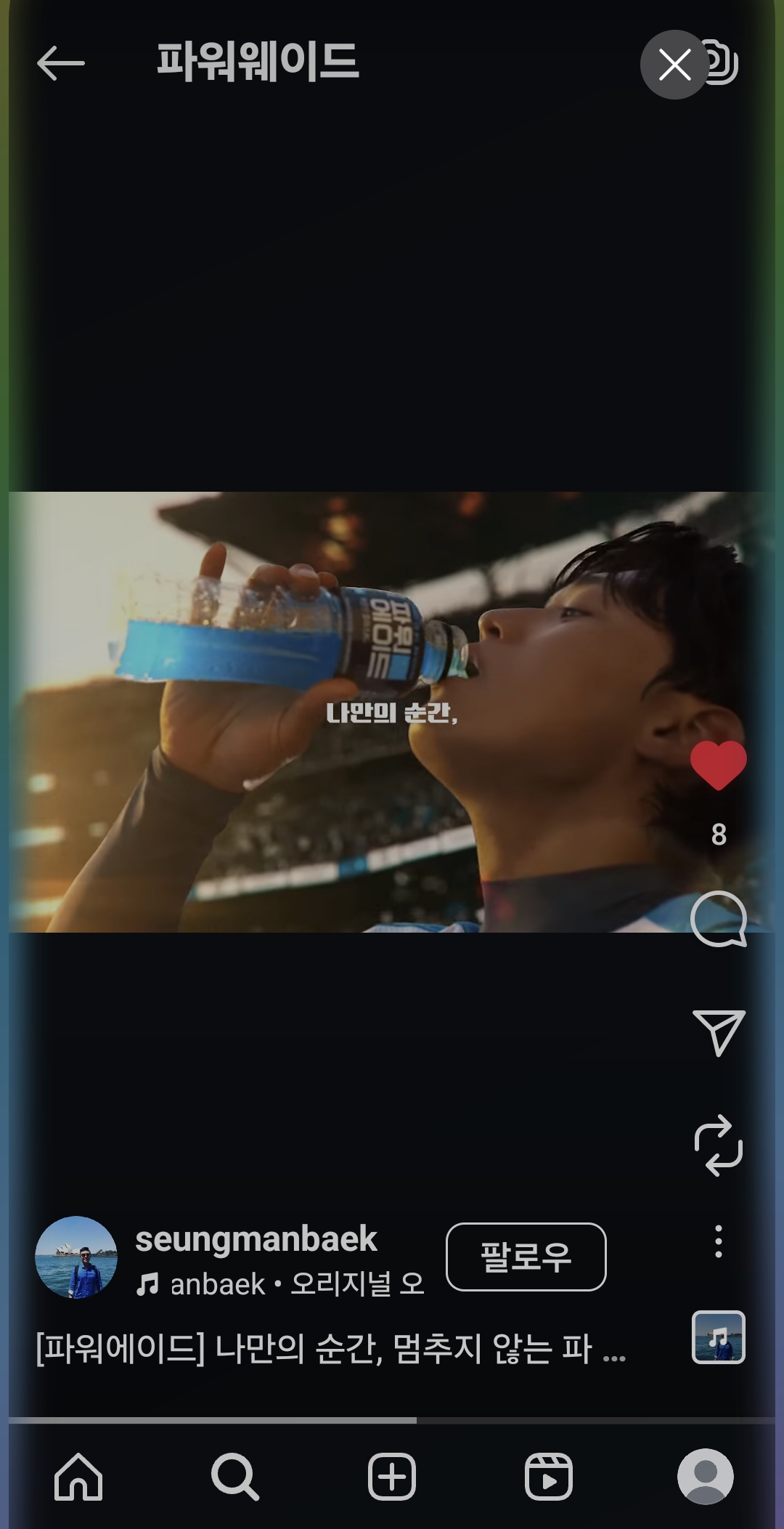Share the reel via paper plane icon

718,1031
